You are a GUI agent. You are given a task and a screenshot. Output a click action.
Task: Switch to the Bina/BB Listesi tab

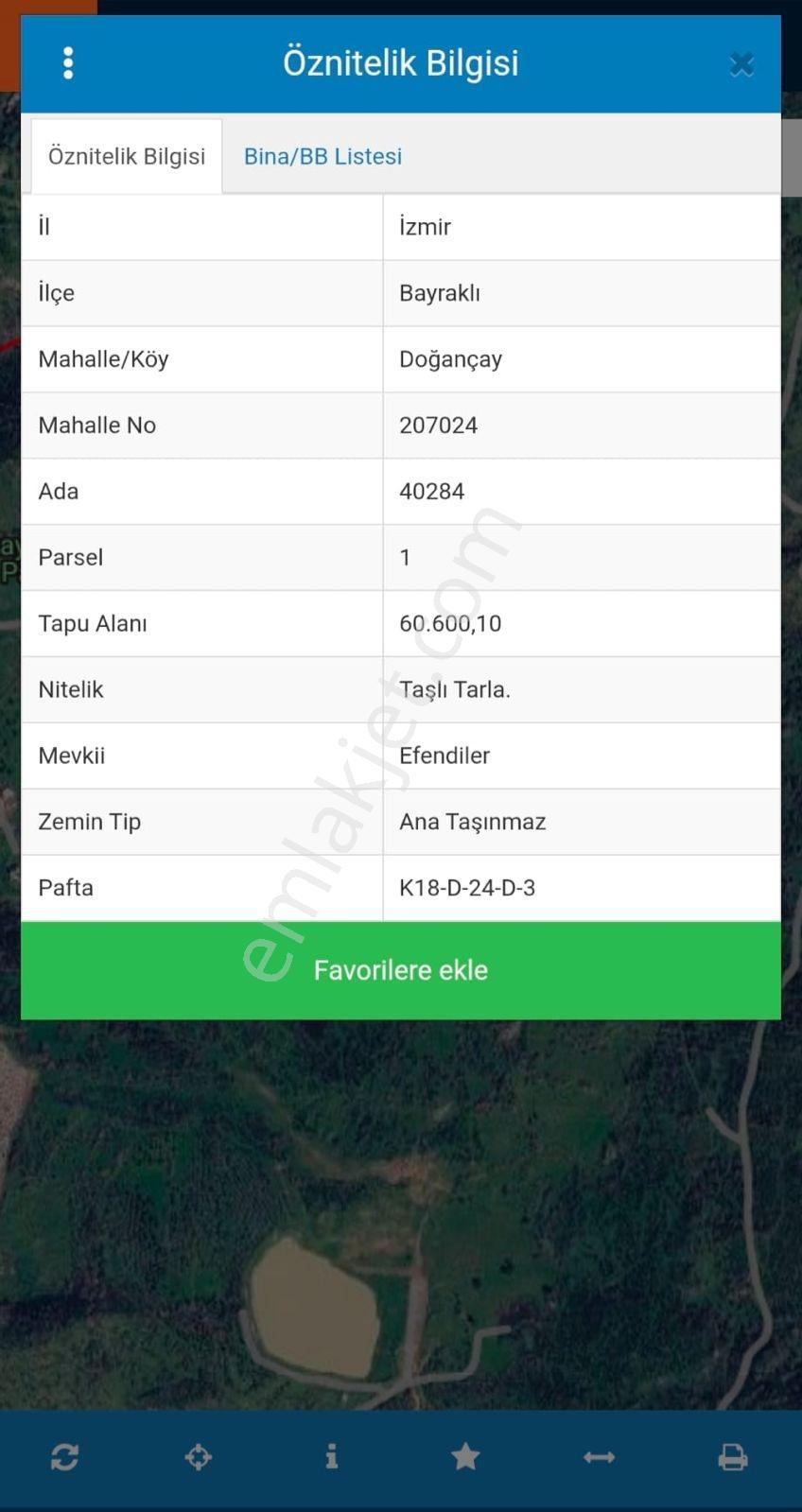coord(323,156)
